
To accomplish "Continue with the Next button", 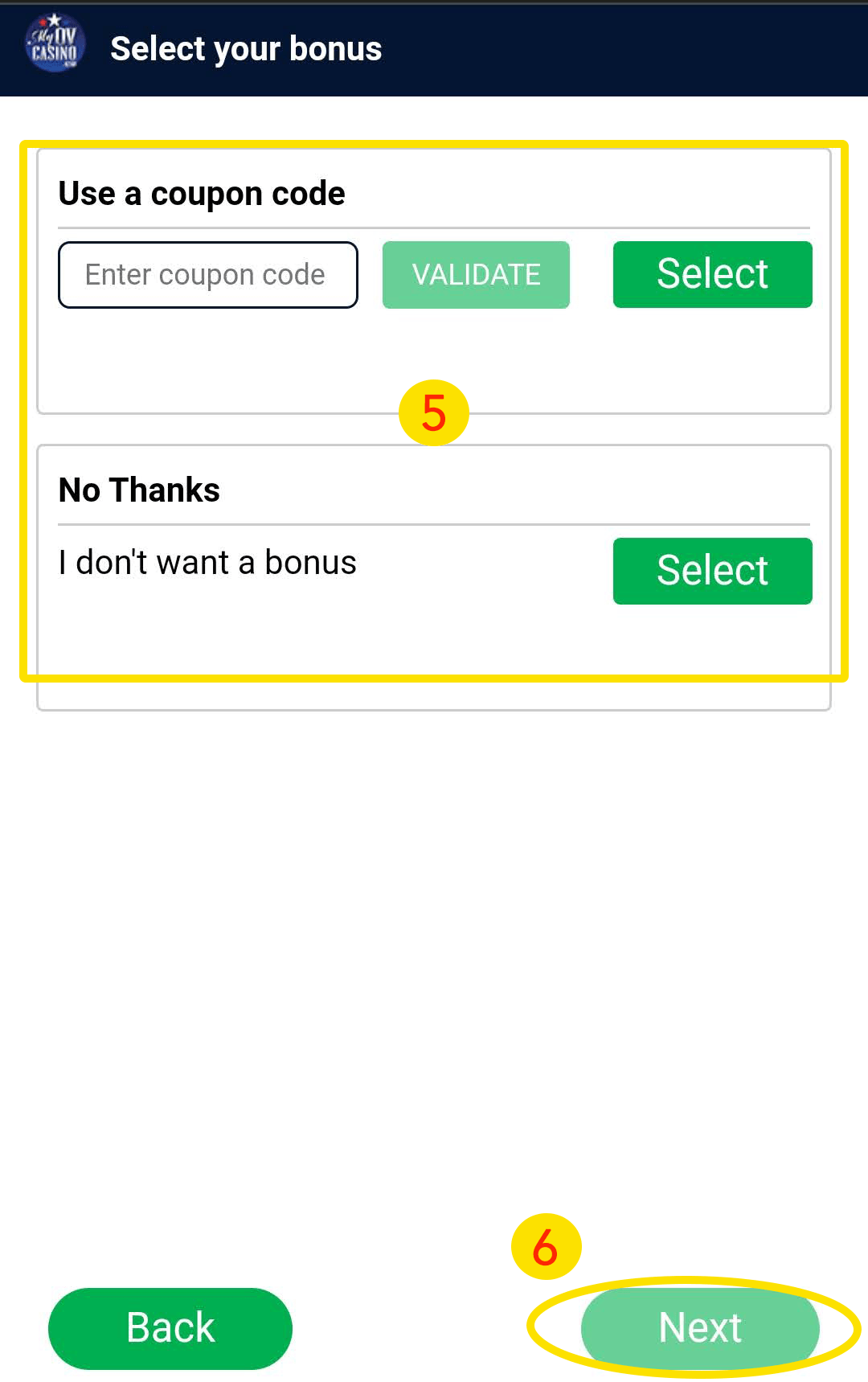I will (x=699, y=1328).
